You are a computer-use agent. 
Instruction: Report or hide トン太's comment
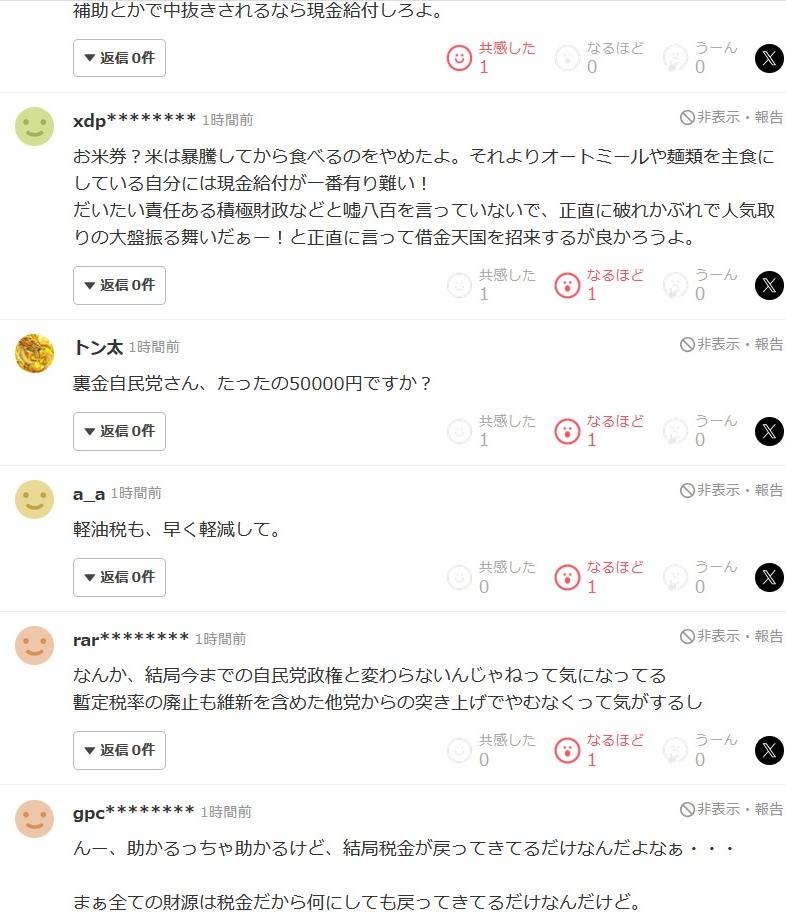(731, 344)
